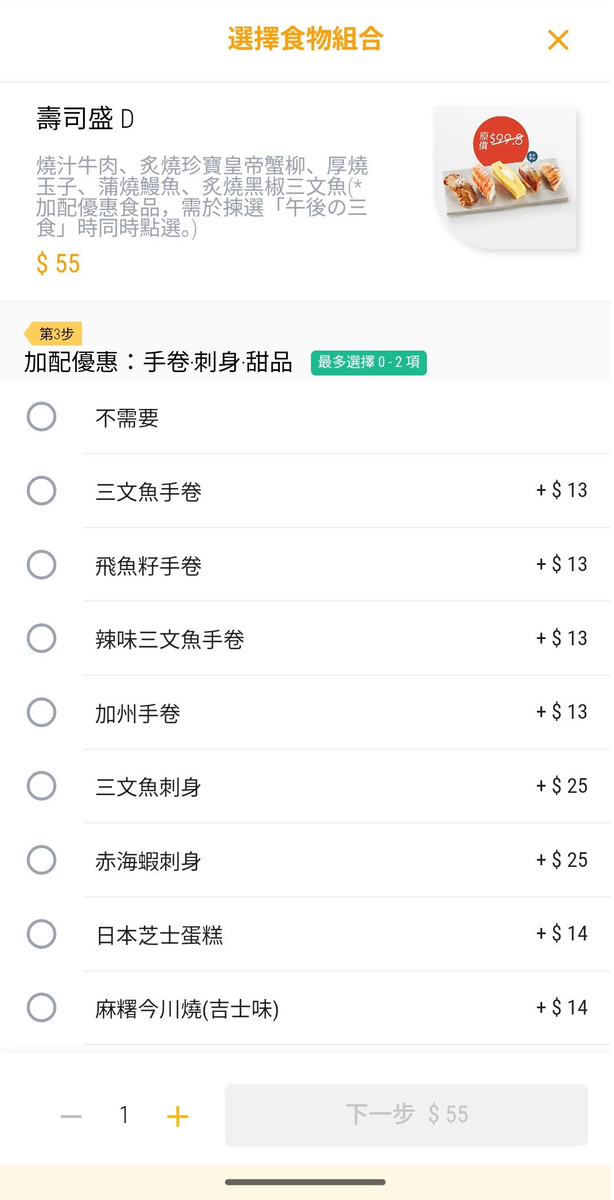Choose 赤海蝦刺身 add-on
The height and width of the screenshot is (1200, 614).
click(x=306, y=861)
